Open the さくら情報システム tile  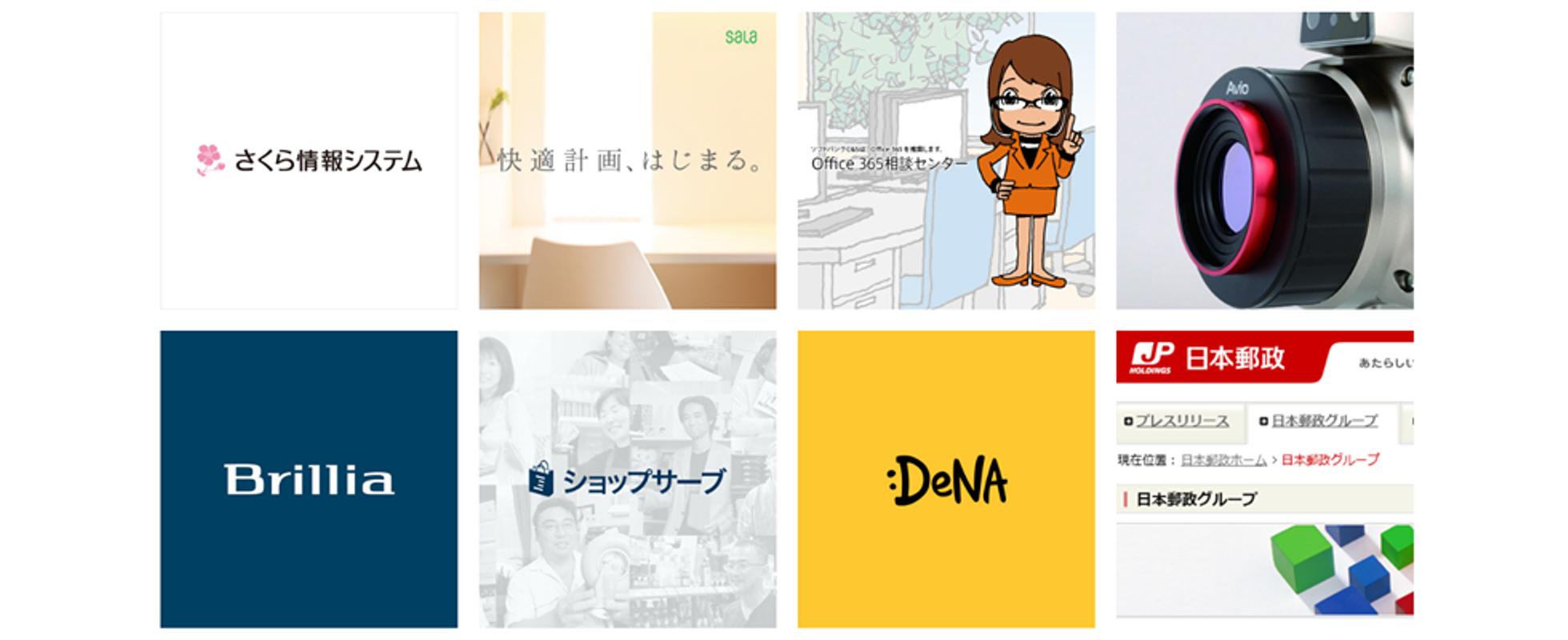pos(309,160)
